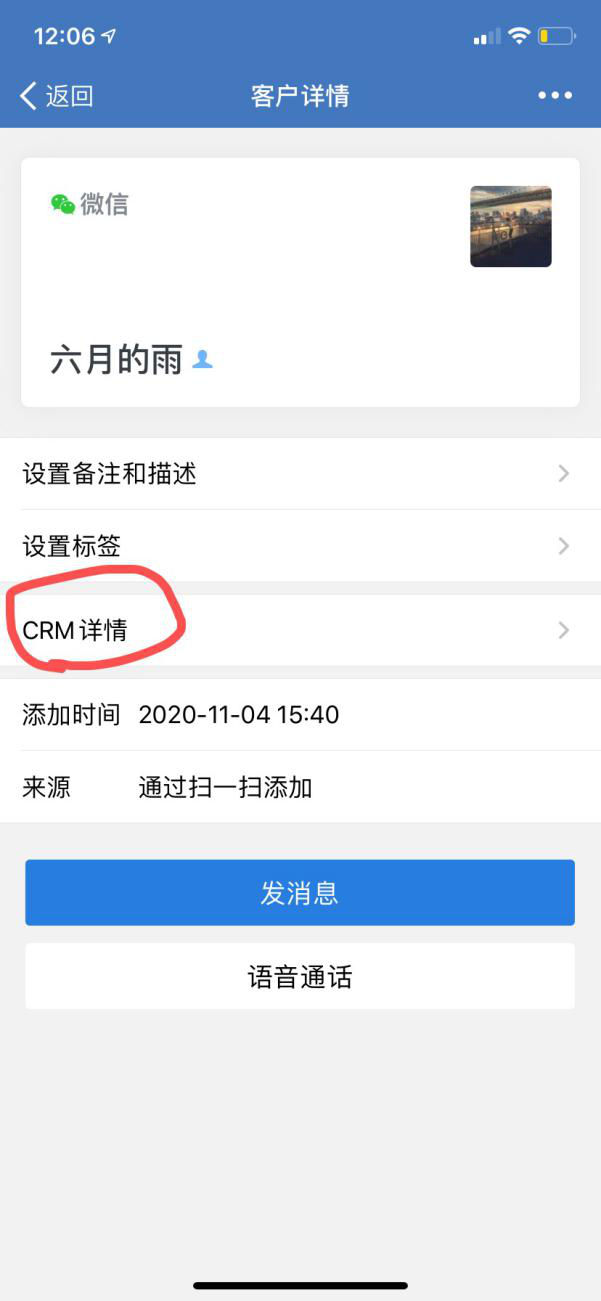Open the three-dot overflow menu
Image resolution: width=601 pixels, height=1301 pixels.
pos(555,96)
